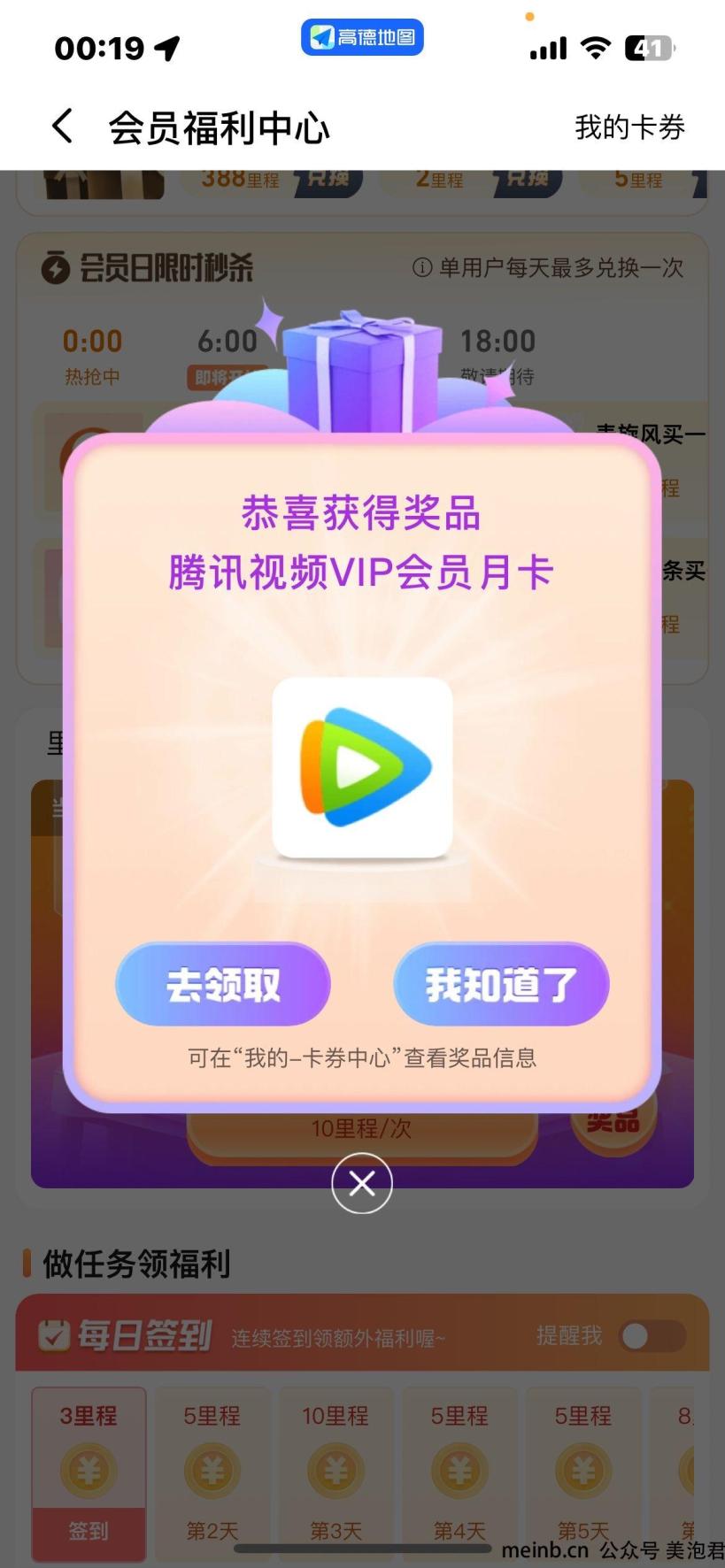The image size is (725, 1568).
Task: Tap 签到 for today's 3里程
Action: [89, 1531]
